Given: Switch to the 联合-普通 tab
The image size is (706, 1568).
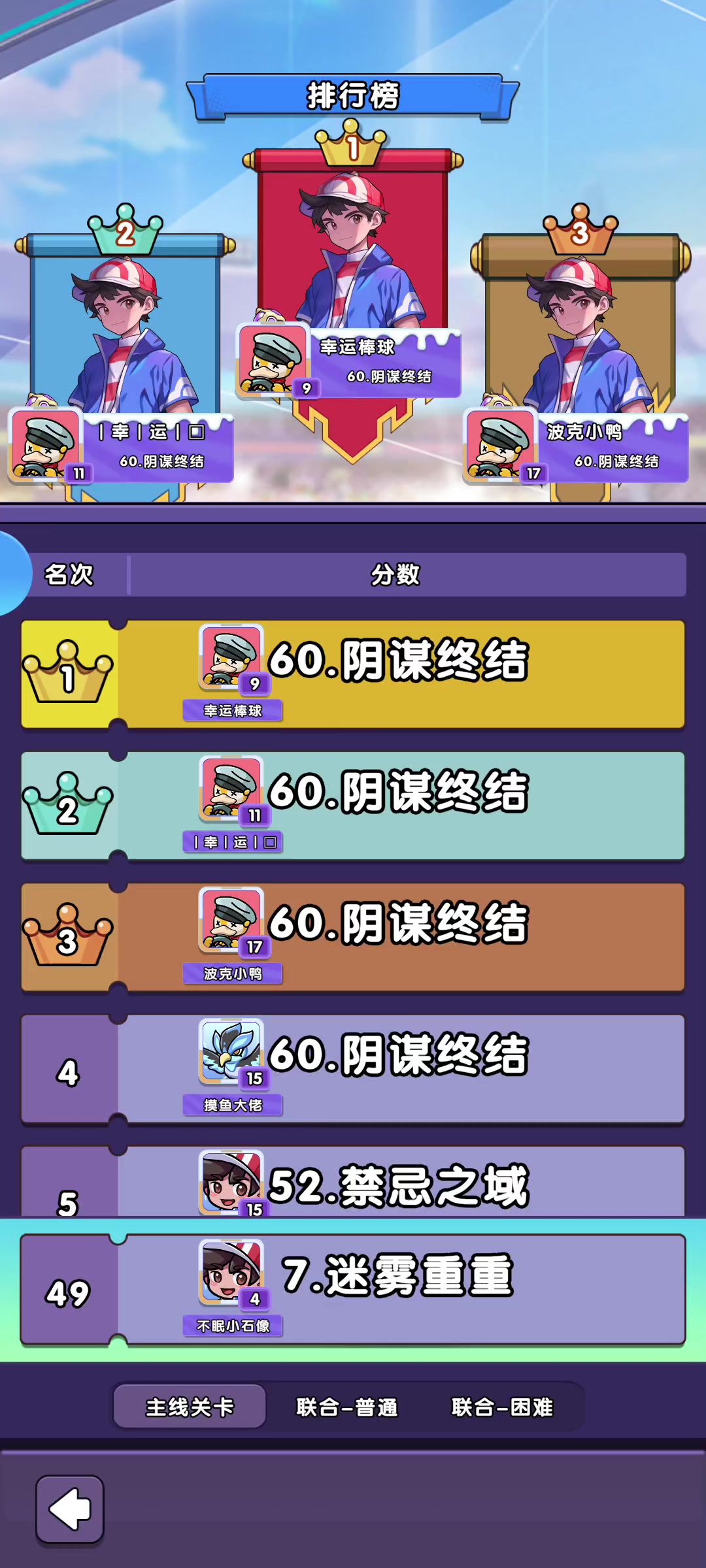Looking at the screenshot, I should [x=347, y=1407].
